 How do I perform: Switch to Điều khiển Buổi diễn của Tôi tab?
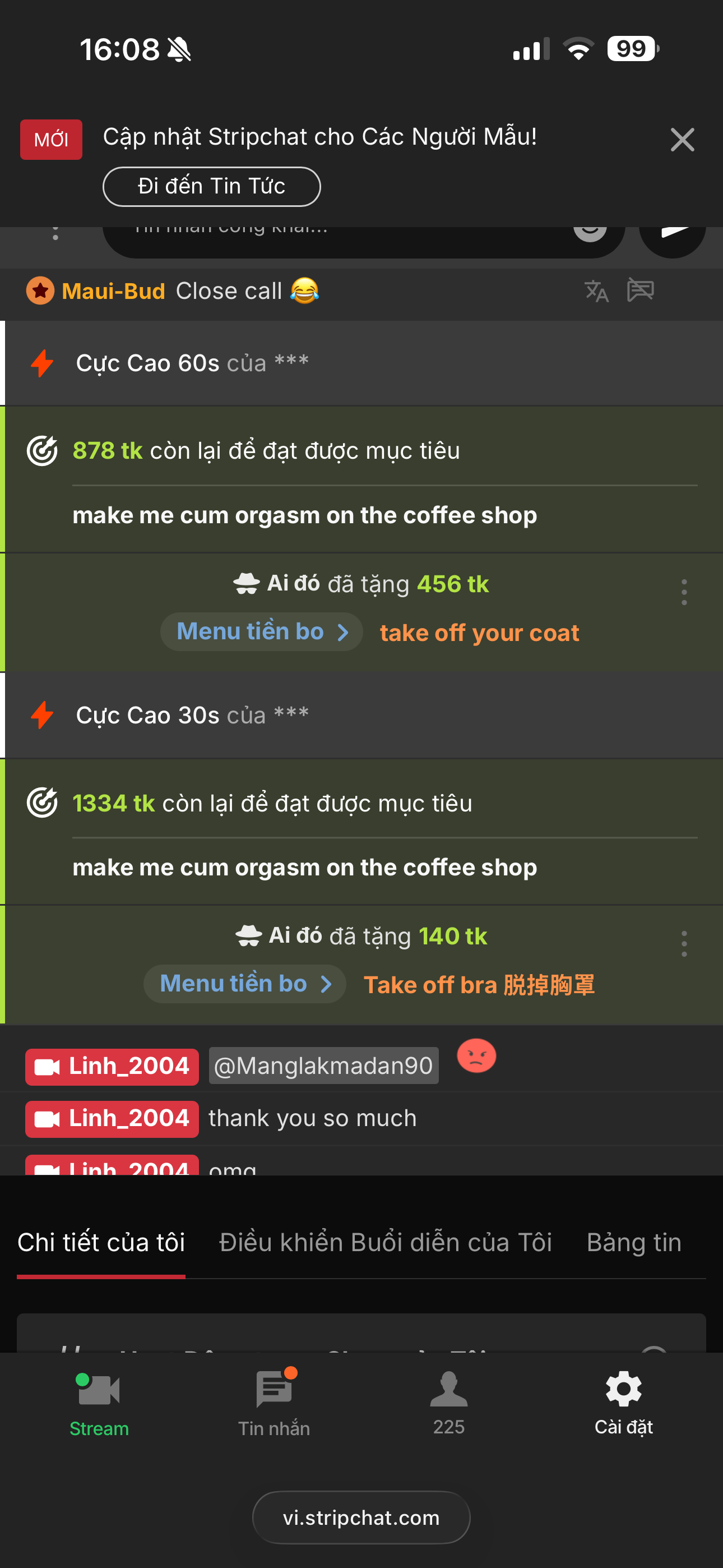pyautogui.click(x=385, y=1242)
